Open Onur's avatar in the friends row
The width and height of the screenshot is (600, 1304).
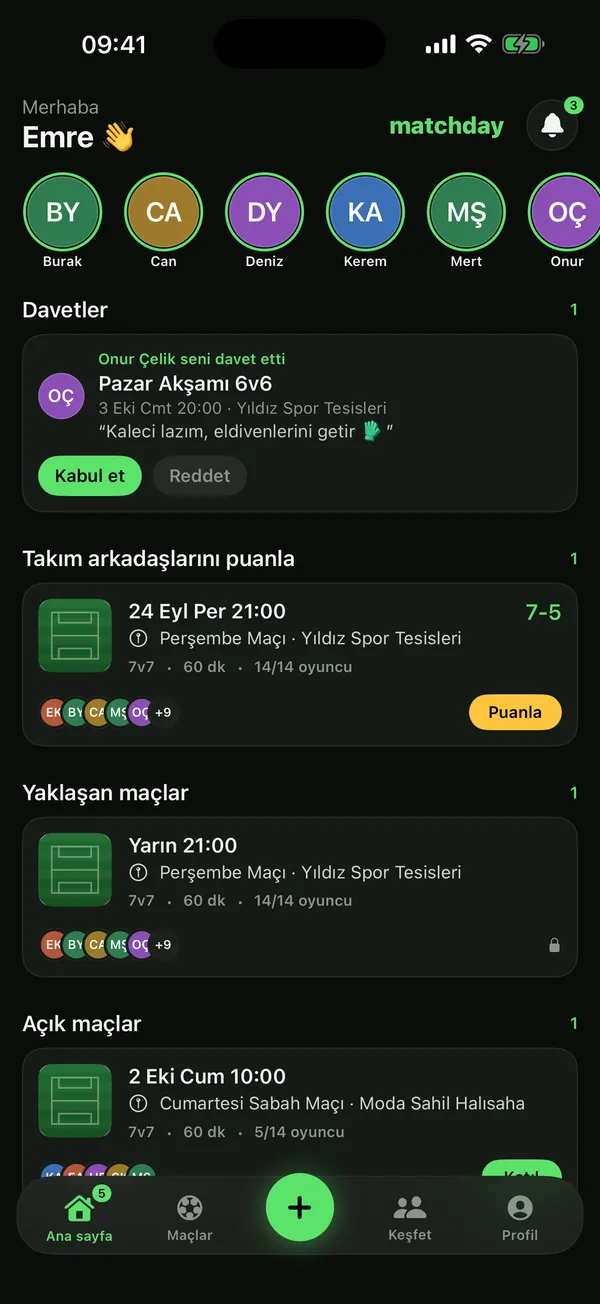[x=565, y=212]
